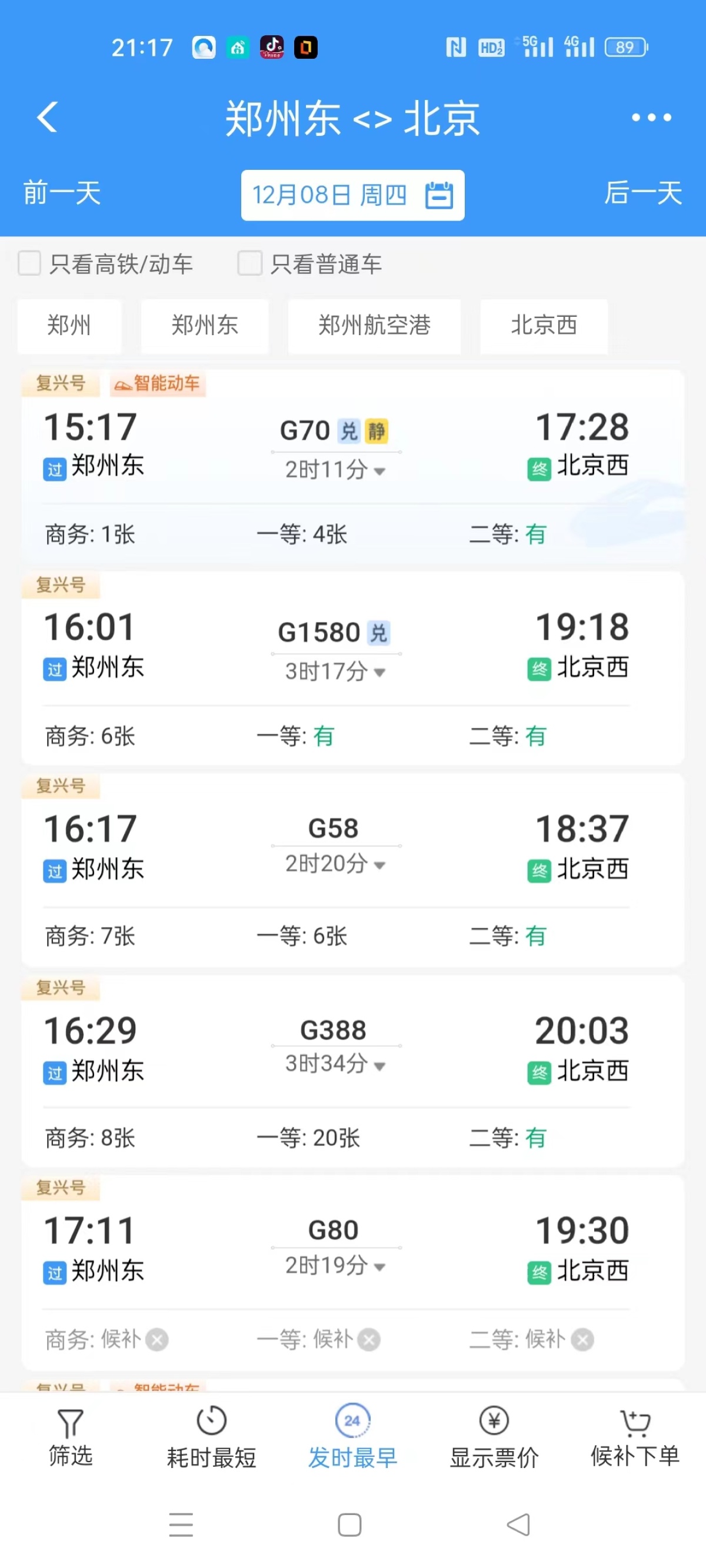The width and height of the screenshot is (706, 1568).
Task: Toggle 显示票价 to show ticket prices
Action: (x=494, y=1437)
